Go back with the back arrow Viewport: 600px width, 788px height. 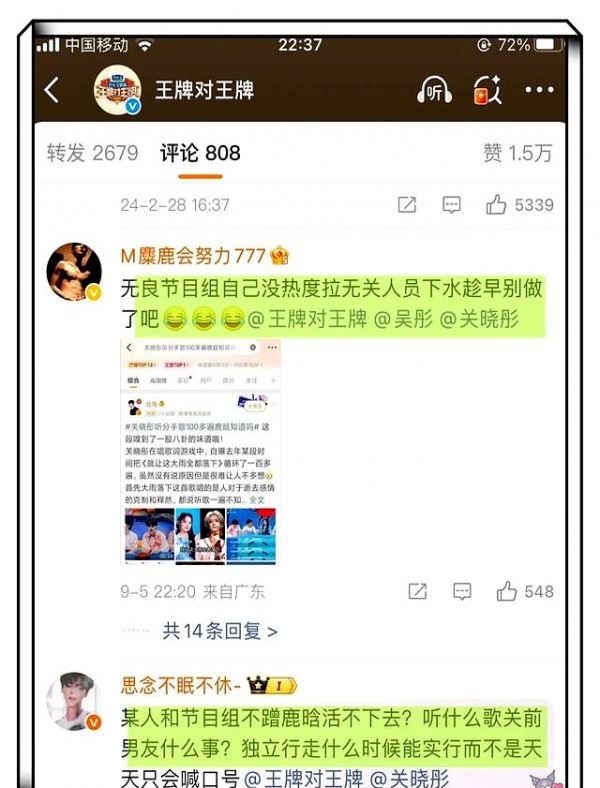pos(52,90)
